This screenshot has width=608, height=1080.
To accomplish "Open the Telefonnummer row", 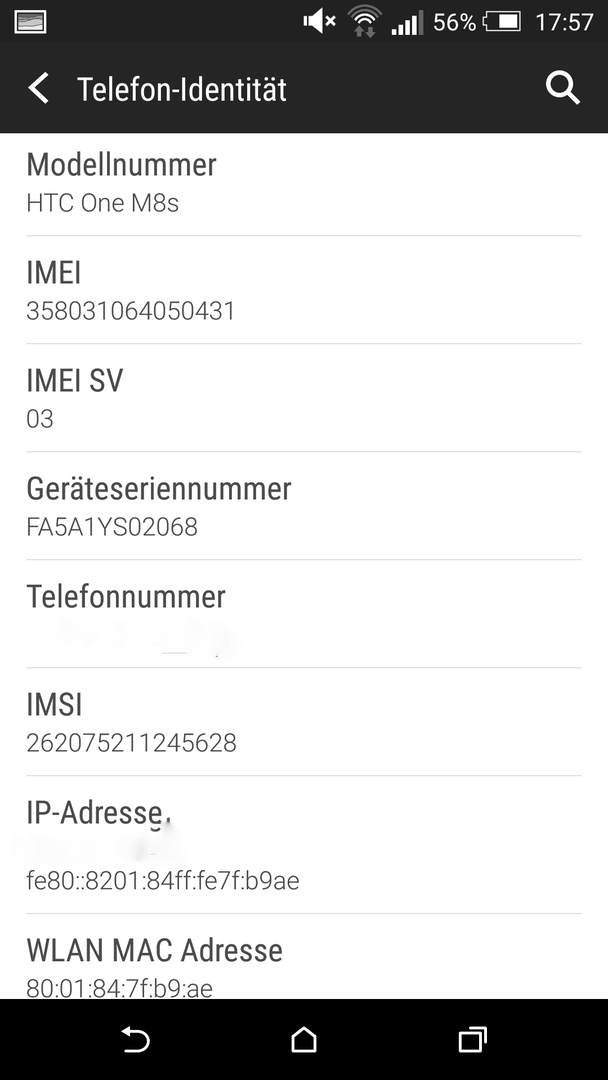I will (x=304, y=614).
